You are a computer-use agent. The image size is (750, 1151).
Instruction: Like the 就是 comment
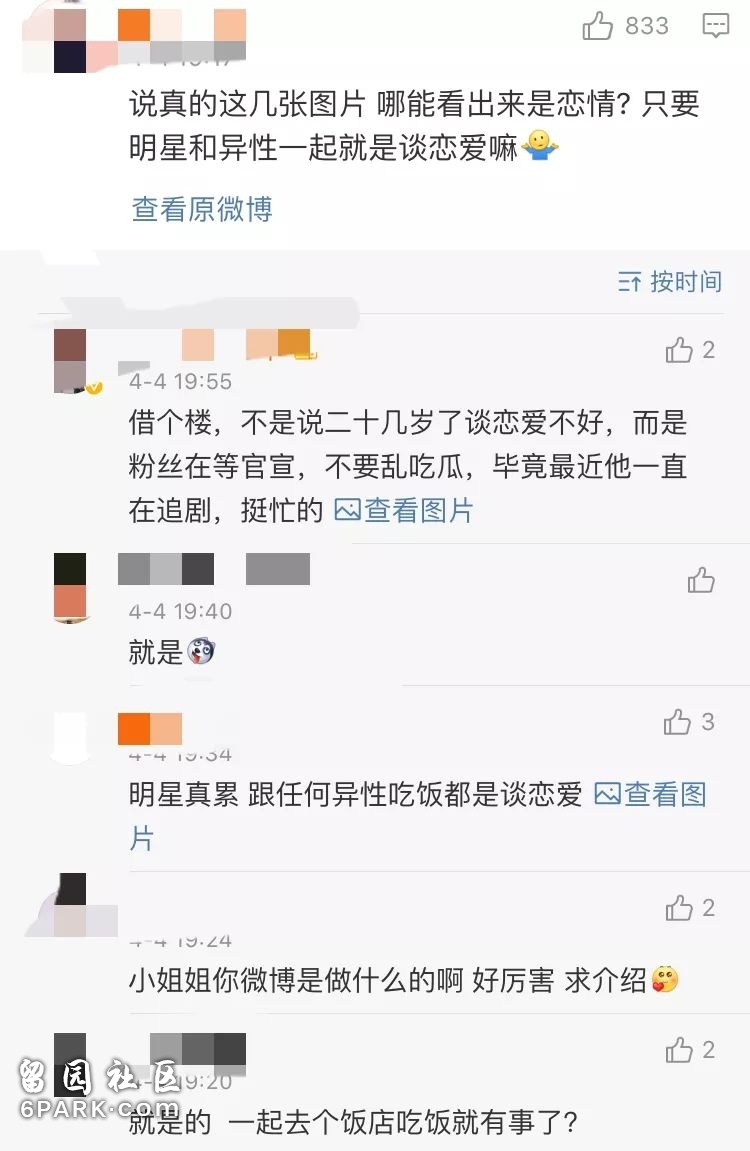coord(701,580)
